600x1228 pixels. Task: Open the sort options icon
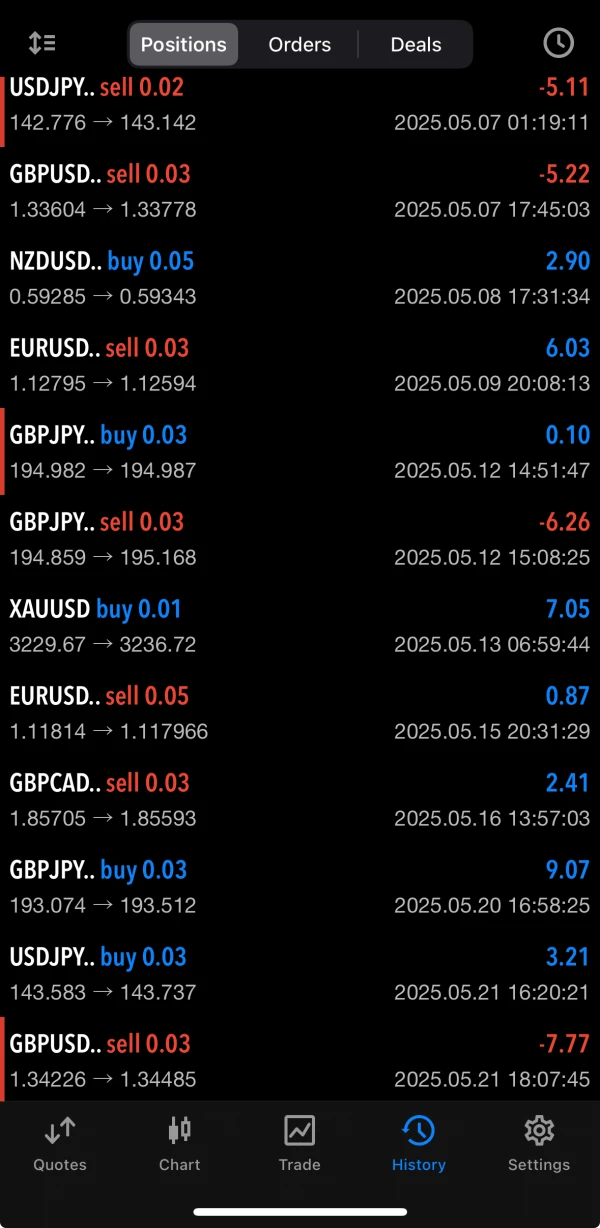point(42,43)
